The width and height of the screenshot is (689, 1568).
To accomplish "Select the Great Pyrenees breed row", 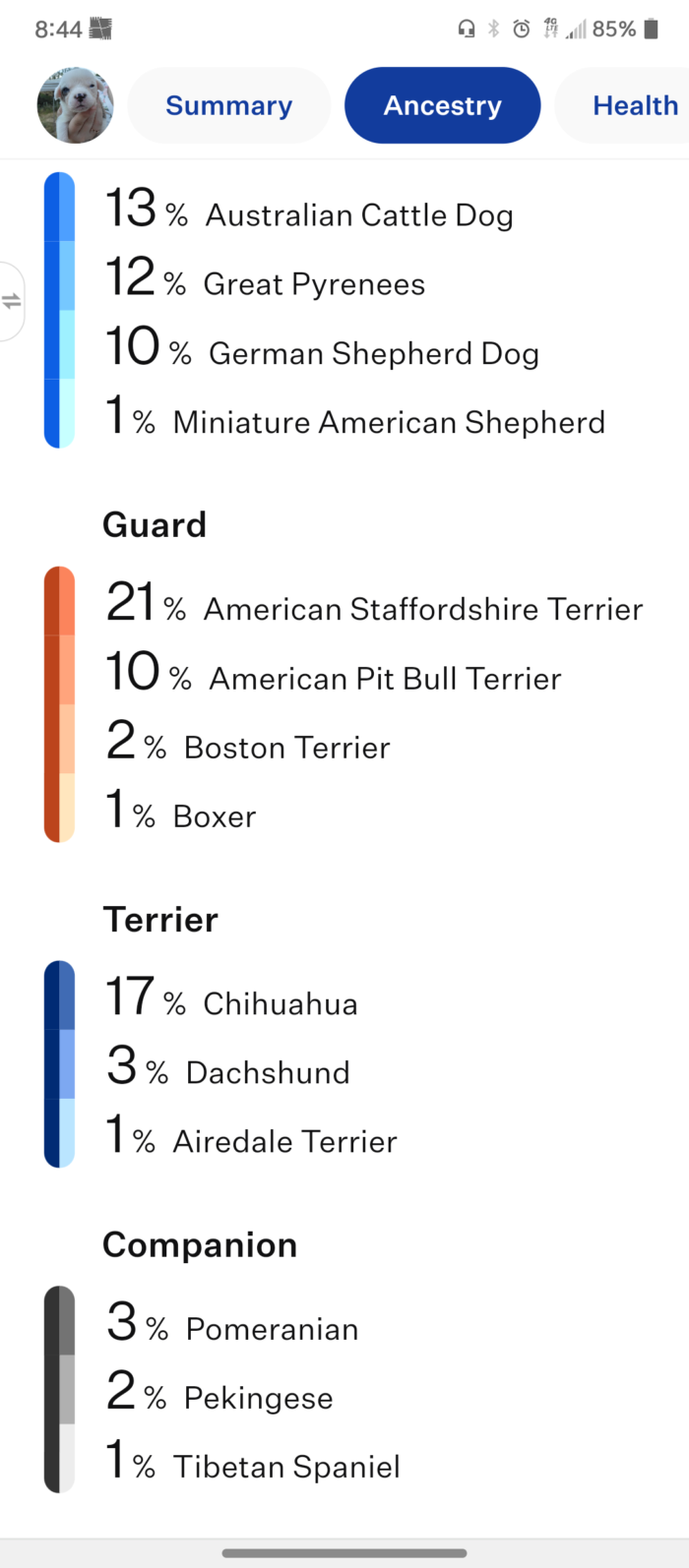I will click(x=265, y=277).
